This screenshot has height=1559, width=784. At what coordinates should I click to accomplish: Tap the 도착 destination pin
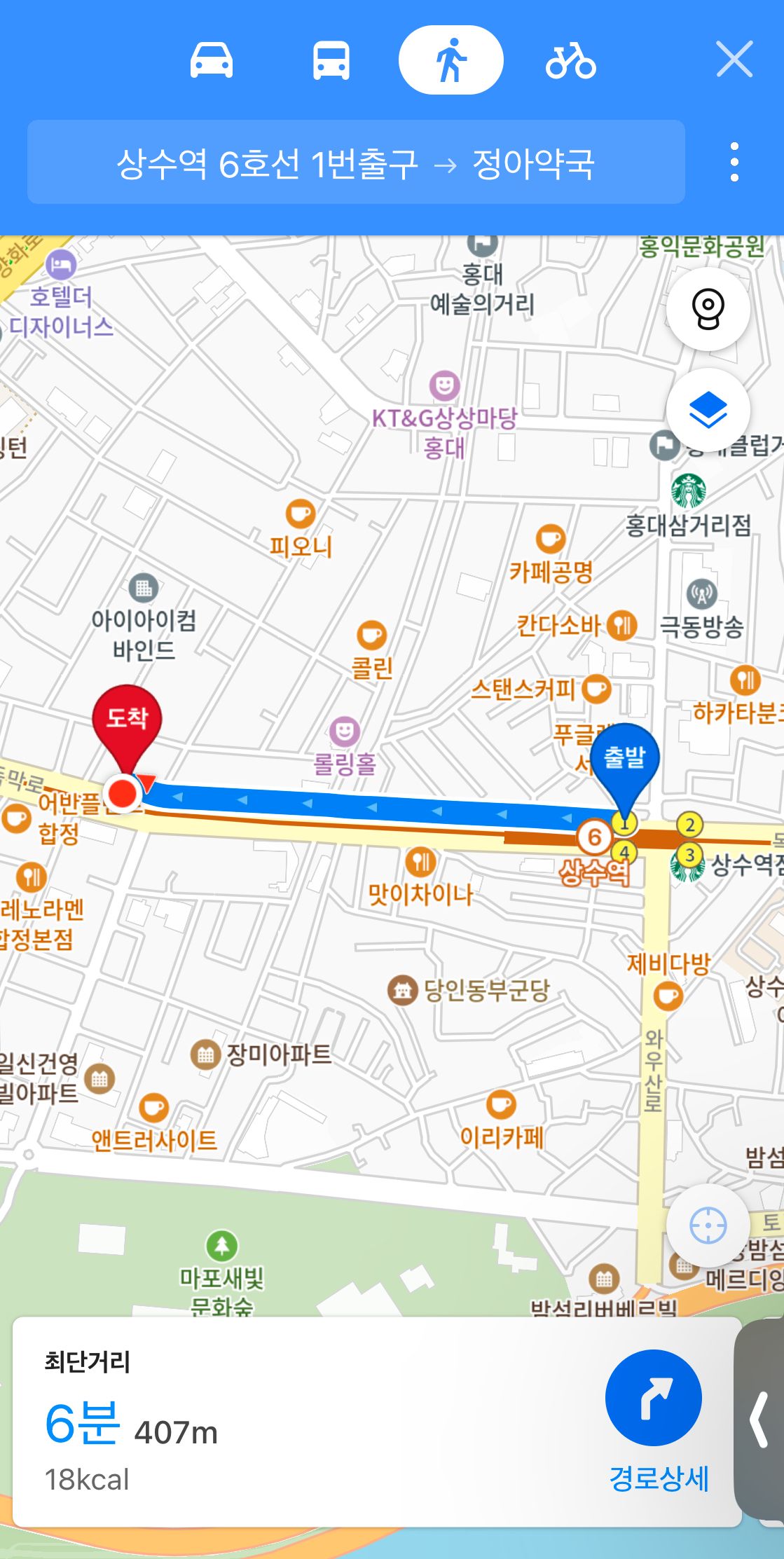coord(127,722)
